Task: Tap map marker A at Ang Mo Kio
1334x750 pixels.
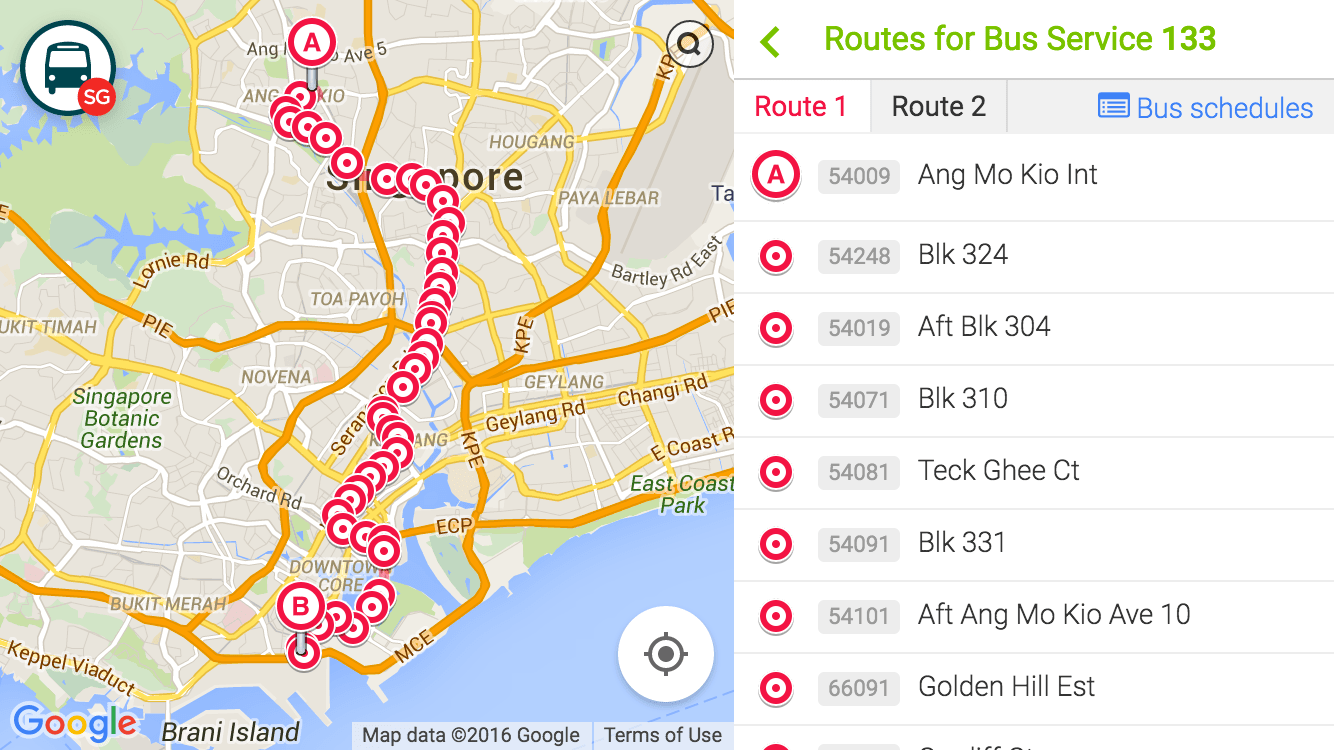Action: coord(312,44)
